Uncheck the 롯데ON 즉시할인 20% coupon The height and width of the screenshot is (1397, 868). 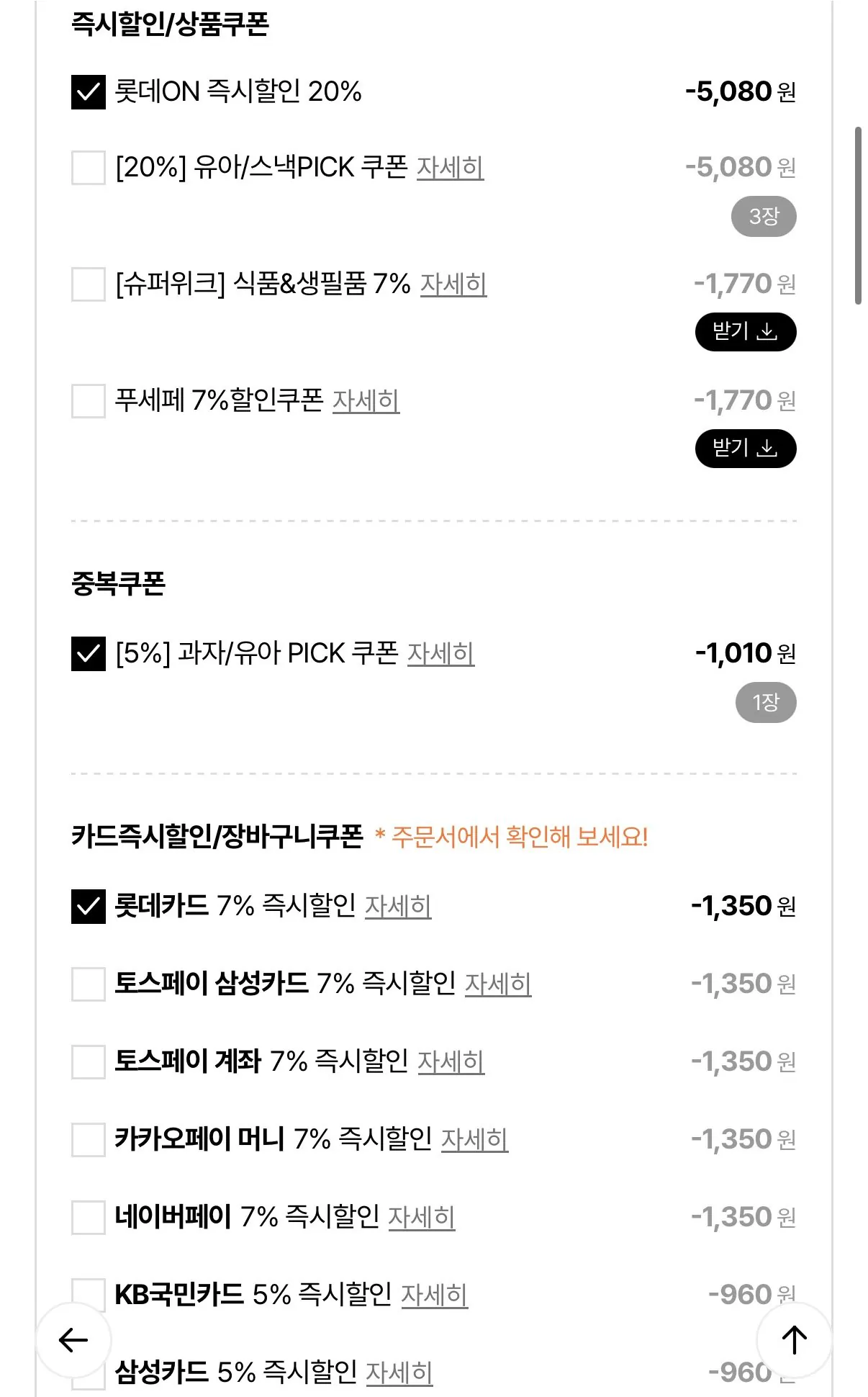click(86, 92)
